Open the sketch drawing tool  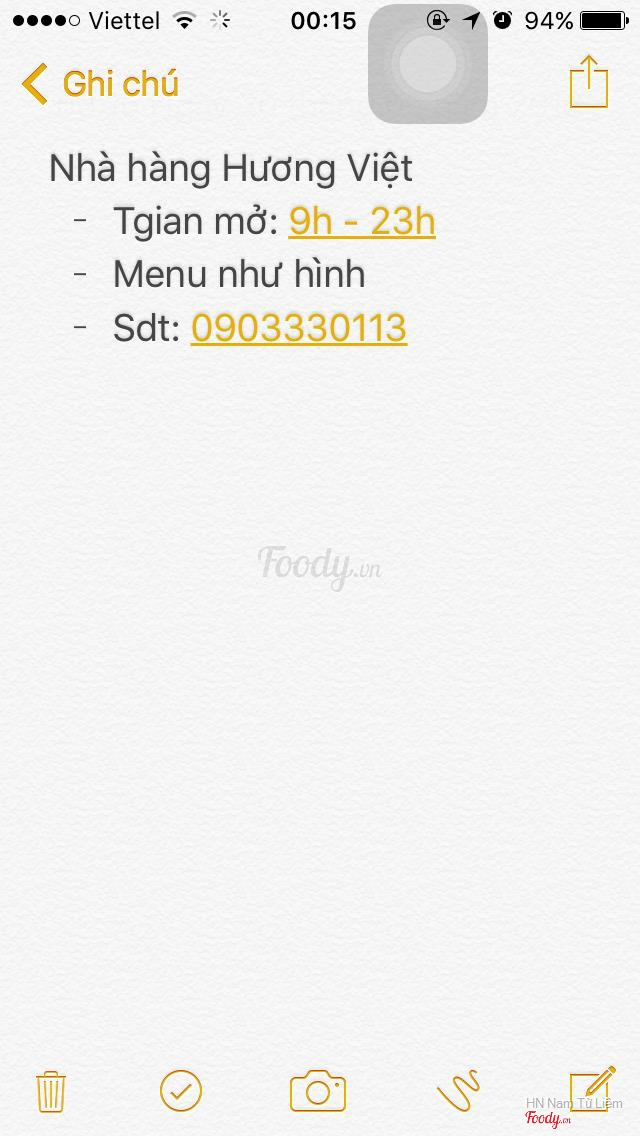pos(458,1090)
